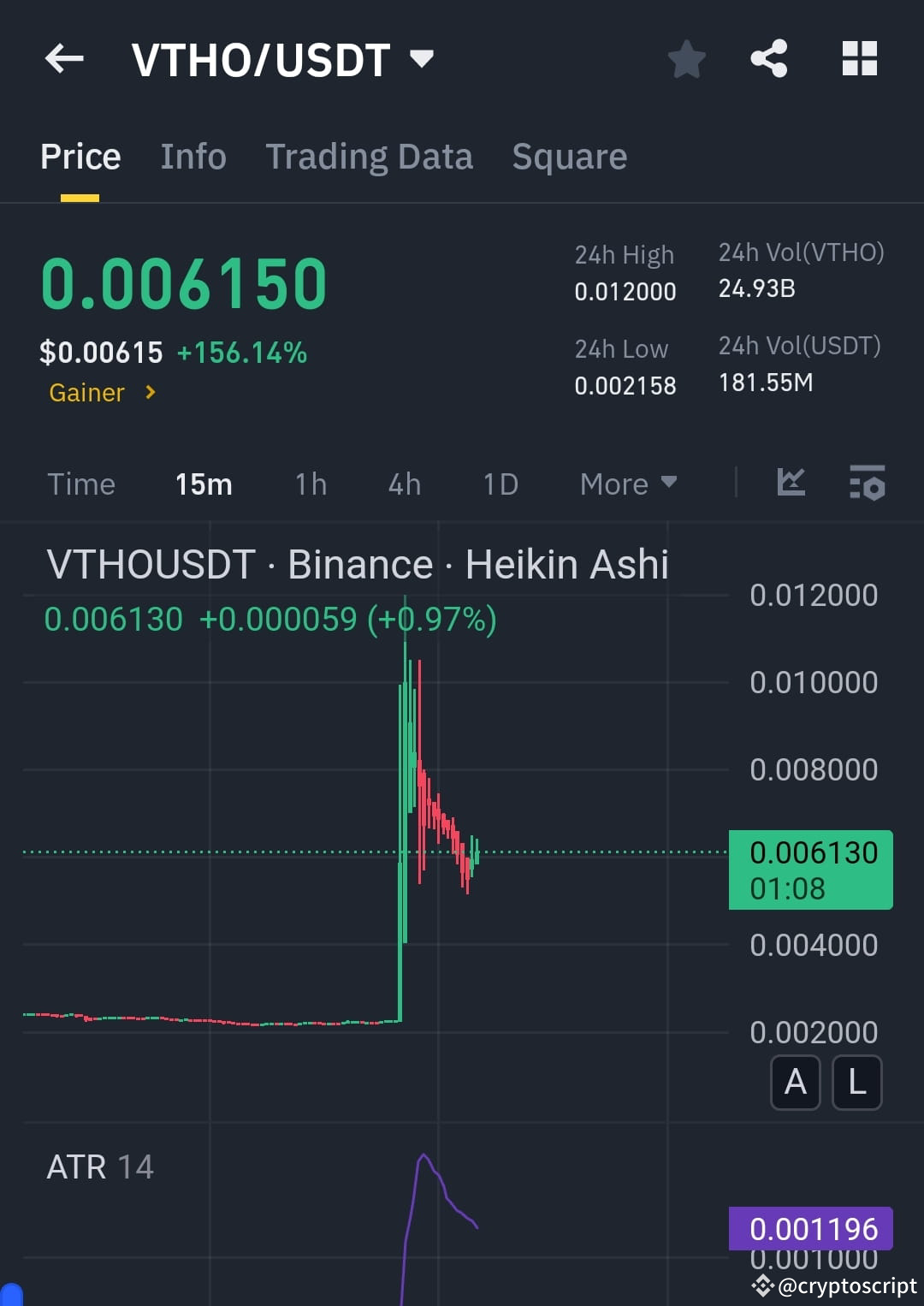This screenshot has width=924, height=1306.
Task: Add VTHO/USDT to favorites via star icon
Action: tap(686, 58)
